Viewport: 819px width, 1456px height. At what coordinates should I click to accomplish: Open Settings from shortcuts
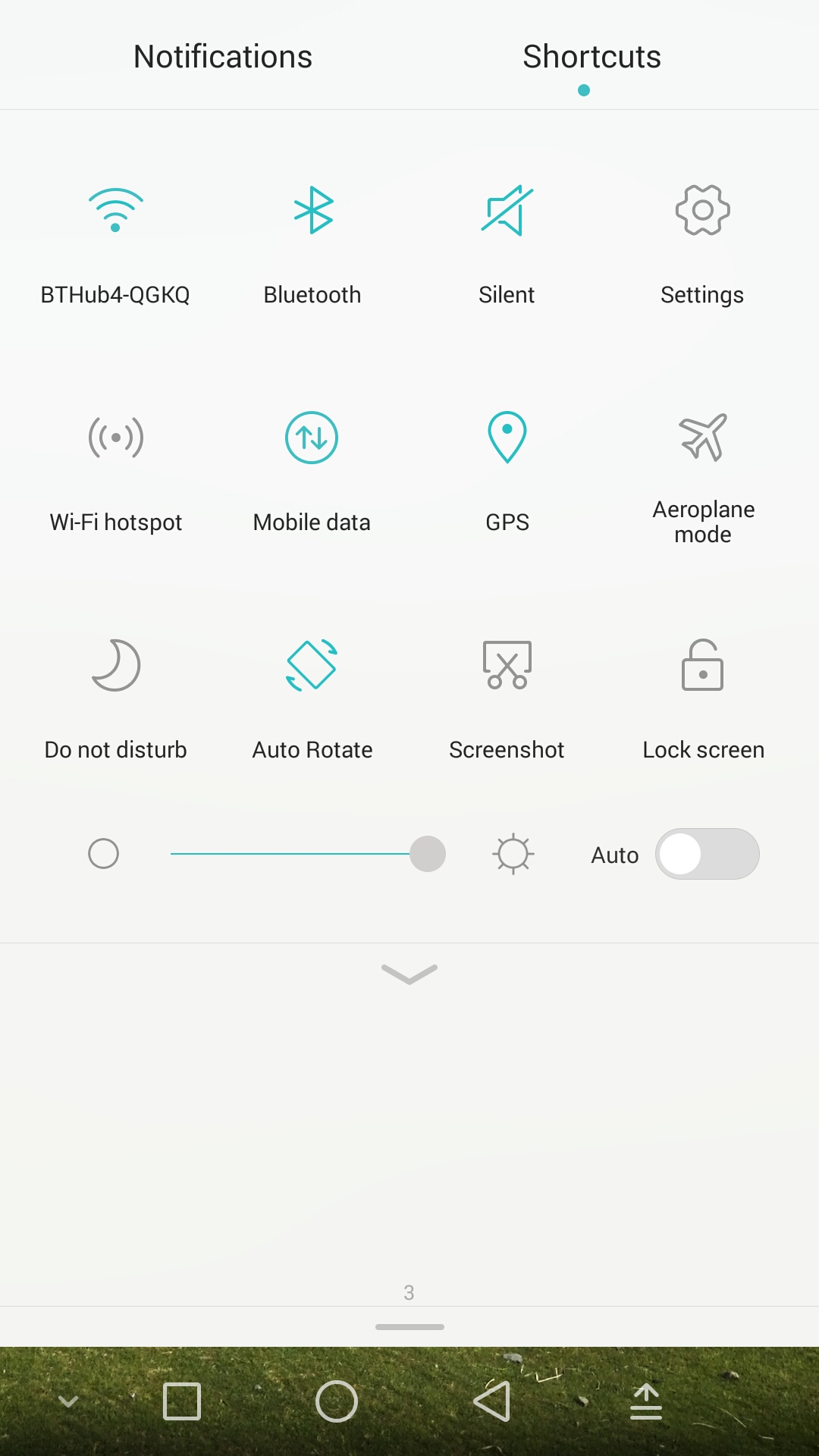(x=702, y=211)
